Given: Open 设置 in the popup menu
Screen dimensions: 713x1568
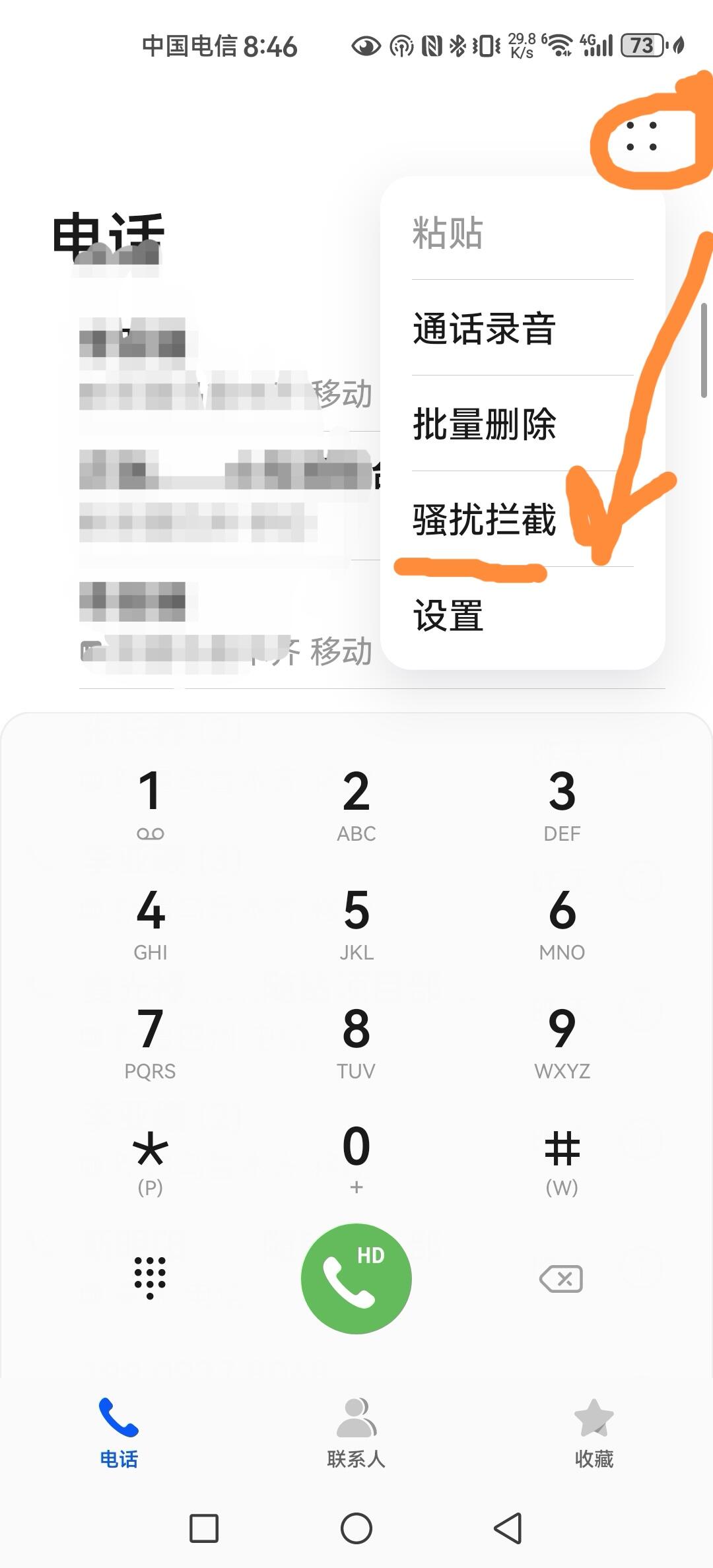Looking at the screenshot, I should pyautogui.click(x=448, y=615).
